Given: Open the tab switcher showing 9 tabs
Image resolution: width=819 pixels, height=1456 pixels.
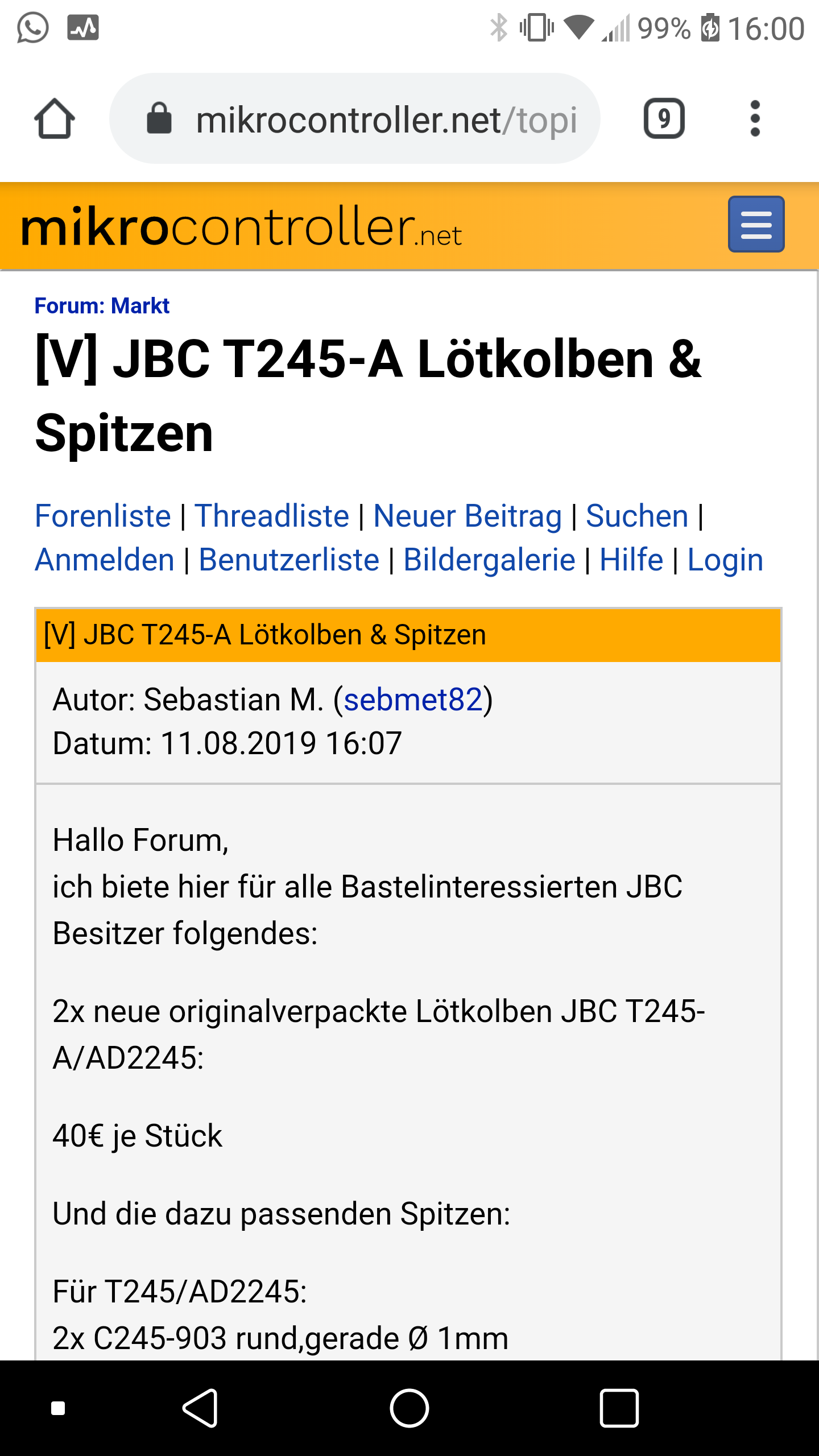Looking at the screenshot, I should click(664, 119).
